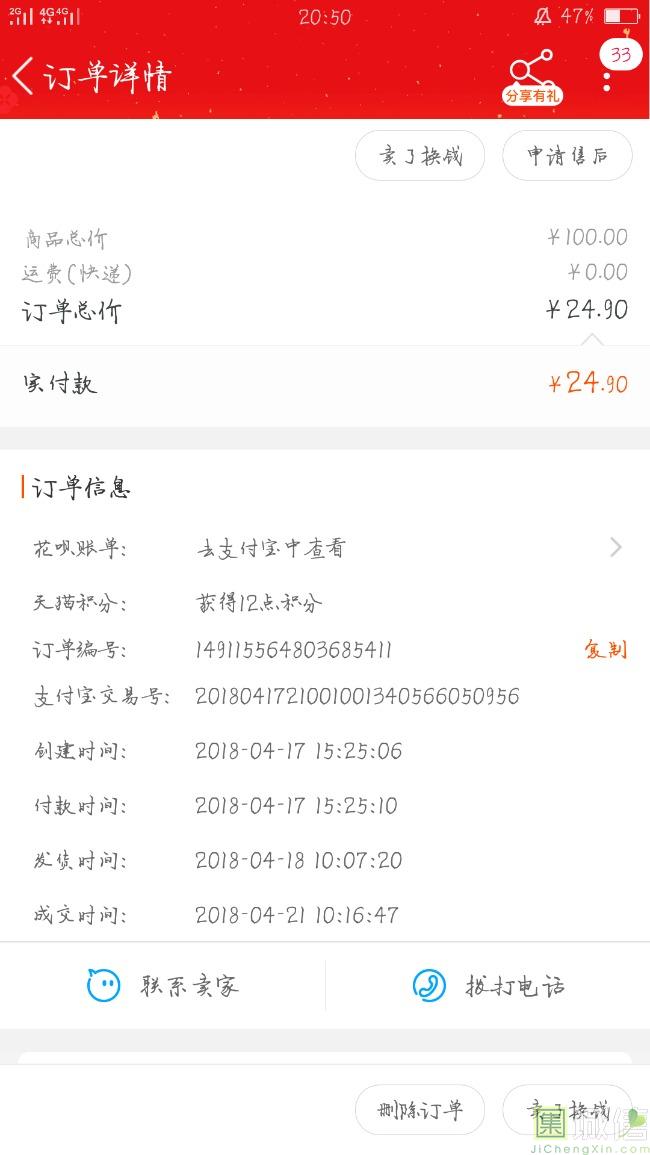Tap 申请售后 to request after-sales
Viewport: 650px width, 1155px height.
pos(567,155)
